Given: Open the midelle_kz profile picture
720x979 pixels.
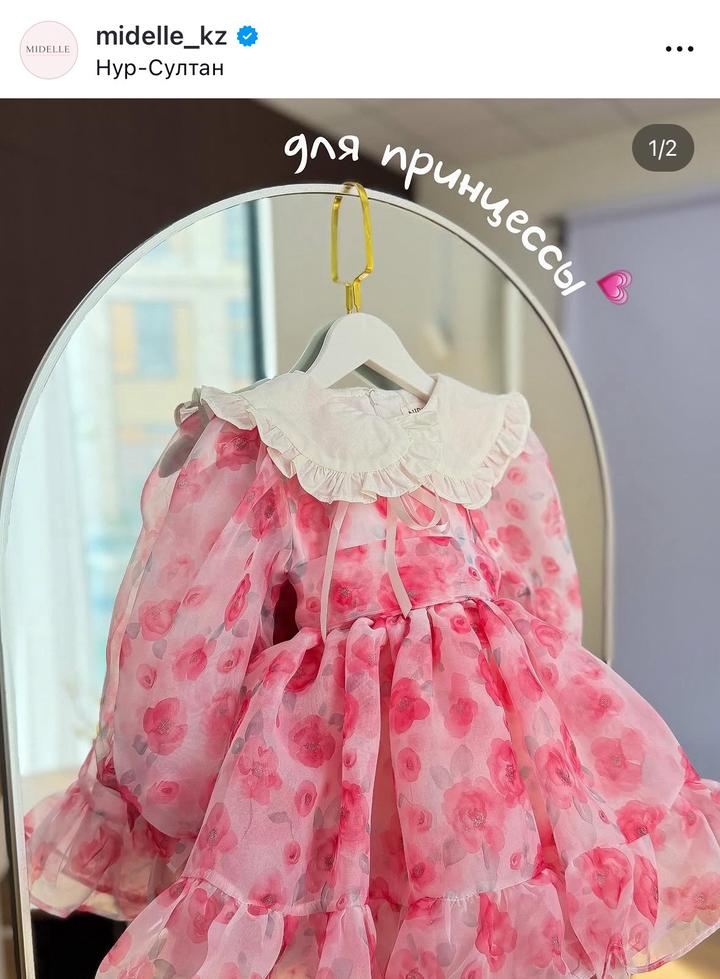Looking at the screenshot, I should tap(48, 50).
